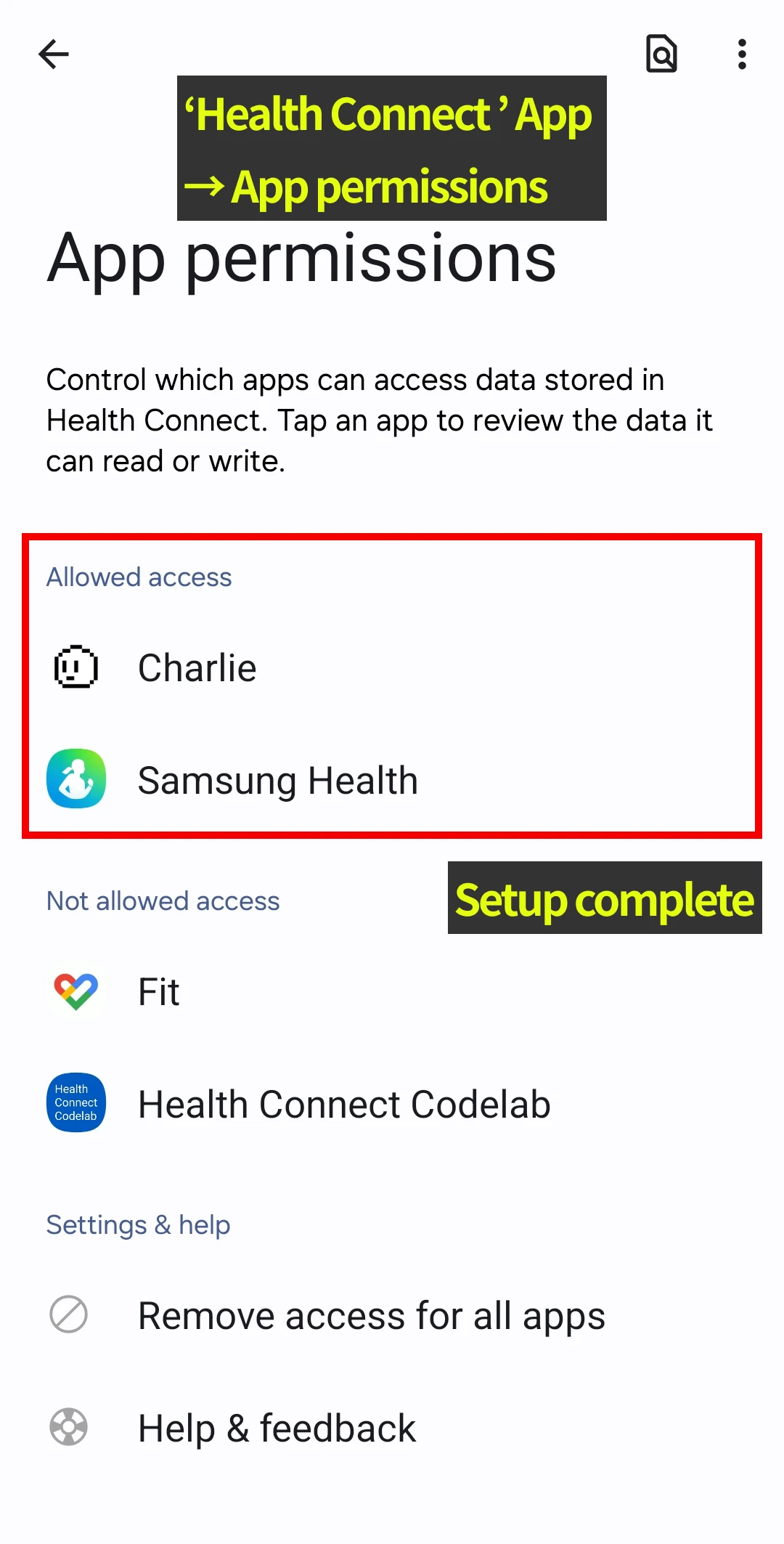Open Charlie app permissions
784x1544 pixels.
(x=197, y=668)
